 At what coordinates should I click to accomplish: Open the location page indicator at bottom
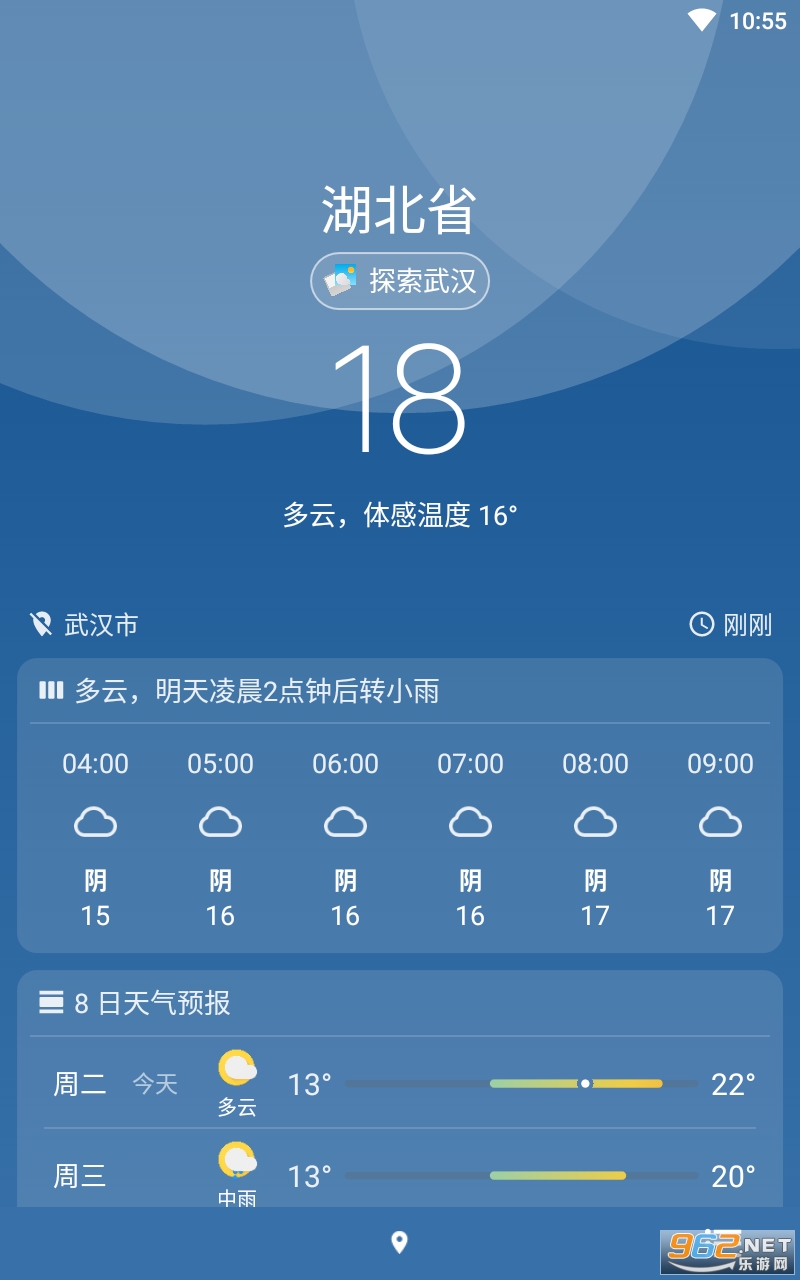[399, 1243]
